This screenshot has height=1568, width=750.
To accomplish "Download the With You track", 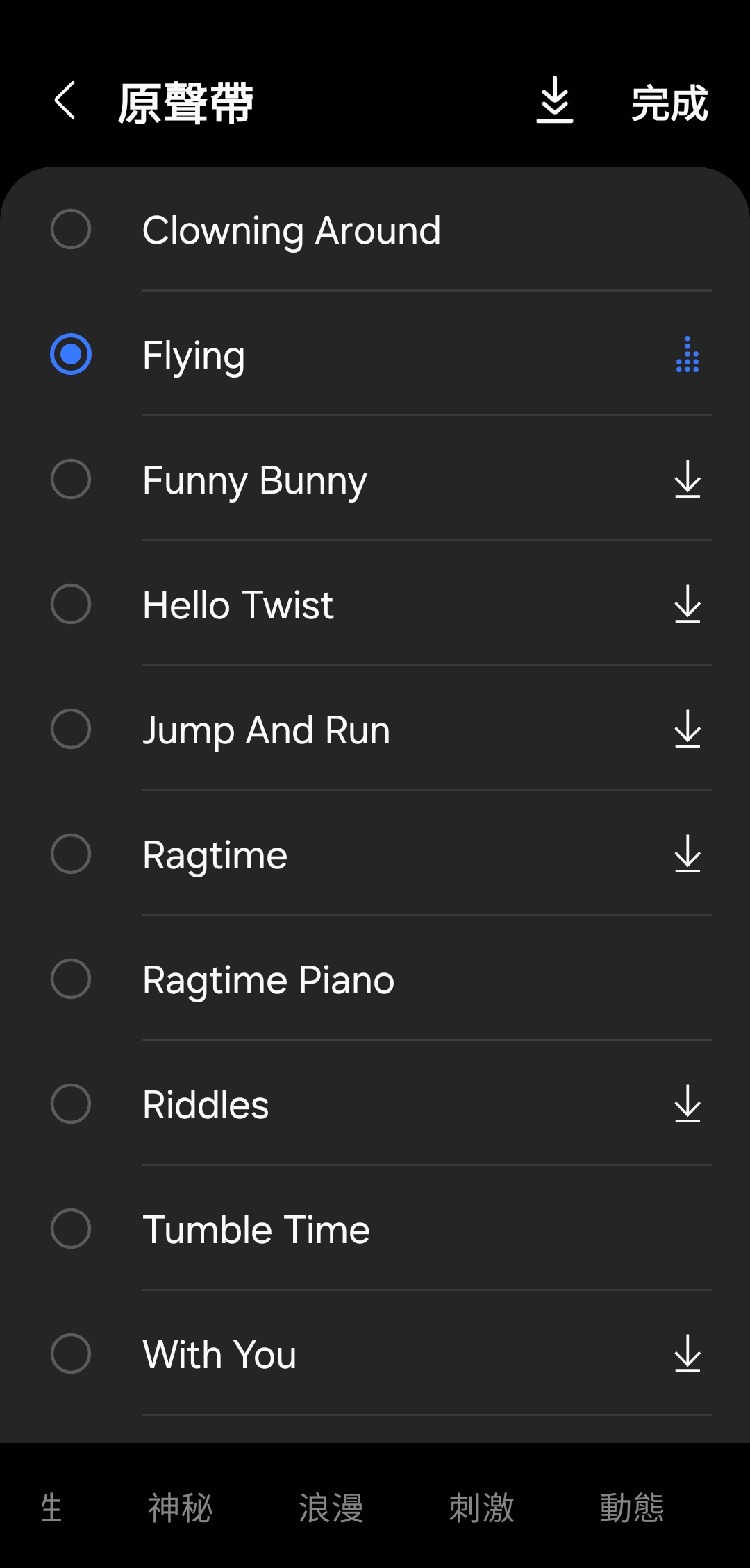I will pos(687,1354).
